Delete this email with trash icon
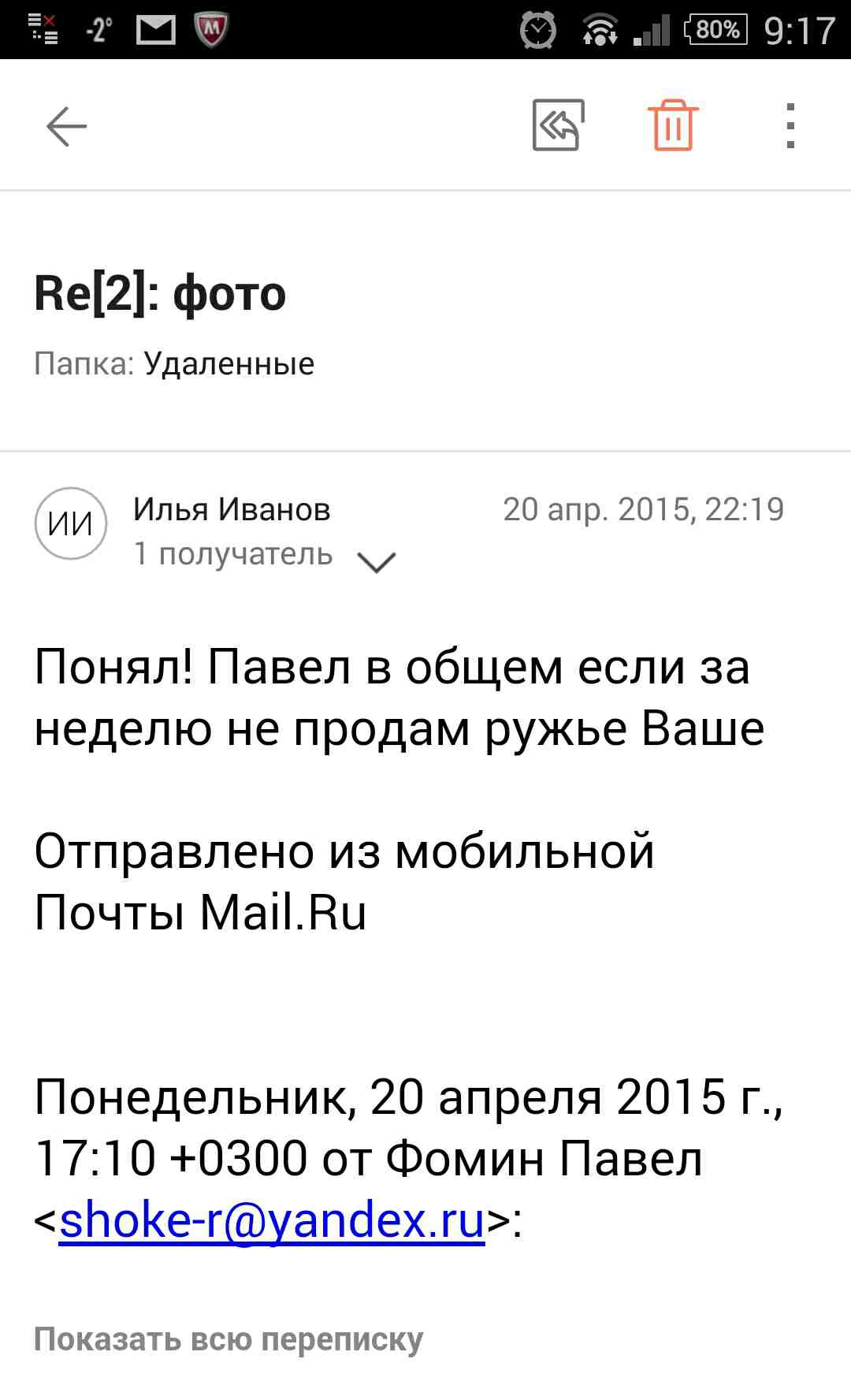This screenshot has width=851, height=1400. 673,125
